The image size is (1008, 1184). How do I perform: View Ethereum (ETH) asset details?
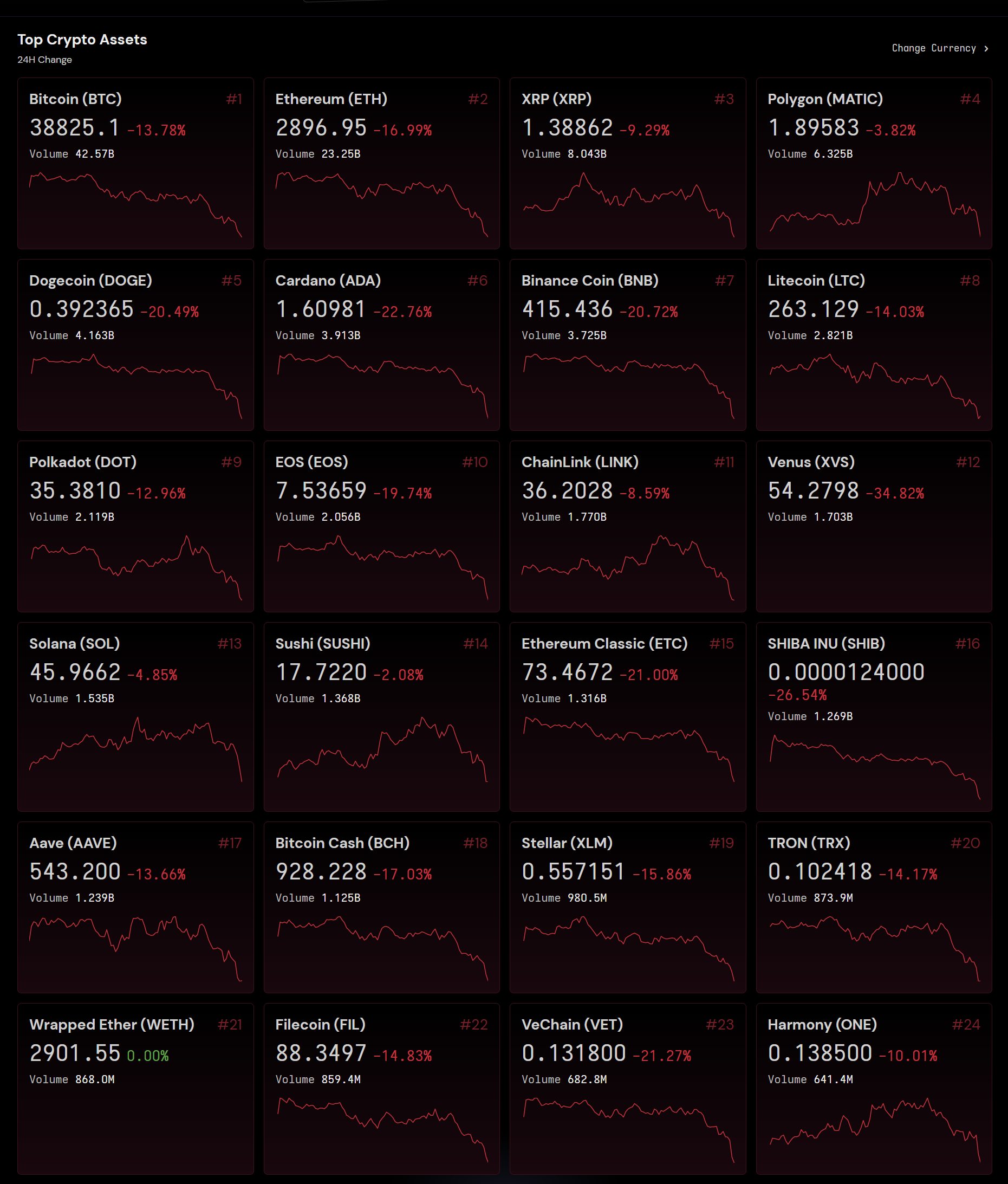[x=381, y=163]
